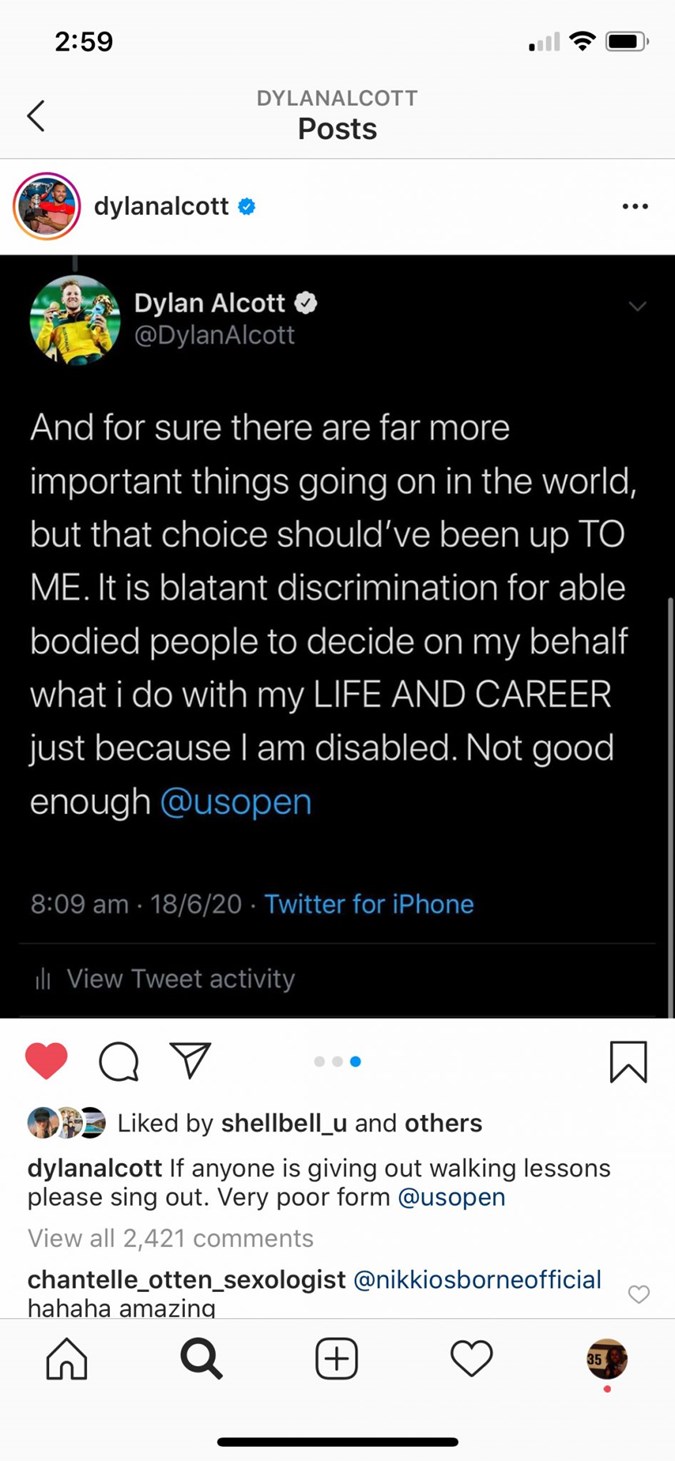Go back from the Posts screen
This screenshot has height=1461, width=675.
[36, 116]
